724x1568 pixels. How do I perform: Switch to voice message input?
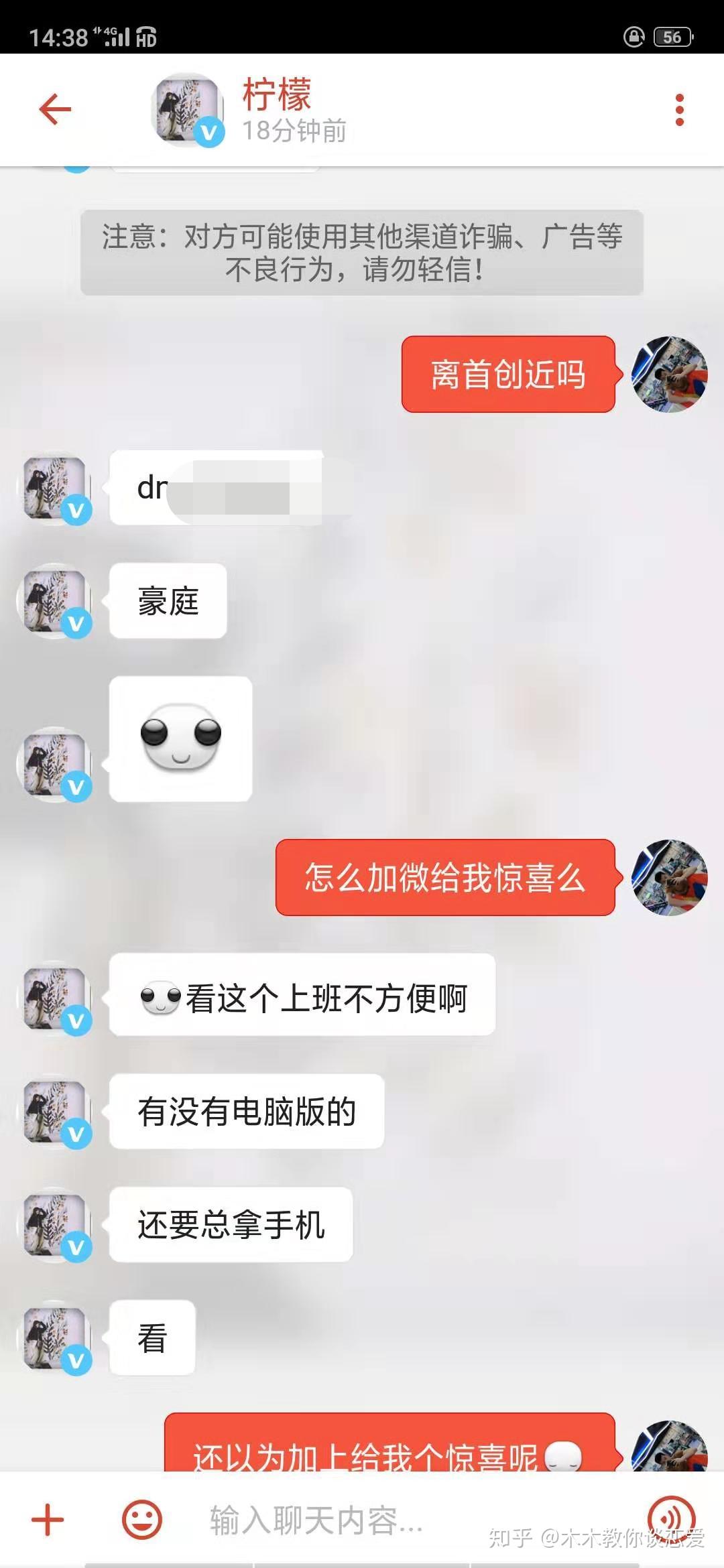tap(672, 1518)
